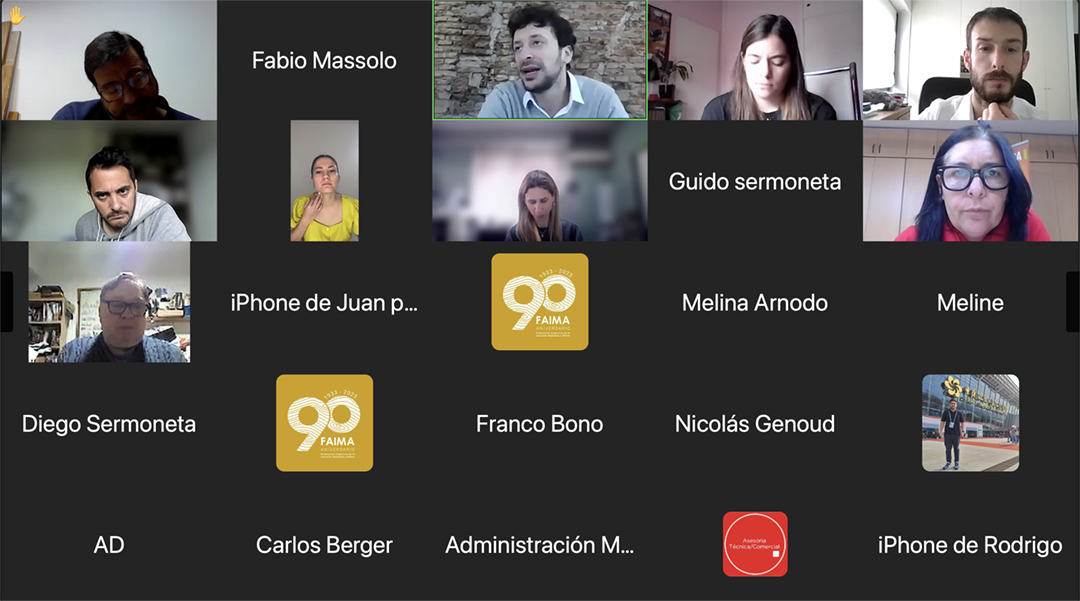The height and width of the screenshot is (601, 1080).
Task: Tap the iPhone de Rodrigo tile
Action: (970, 544)
